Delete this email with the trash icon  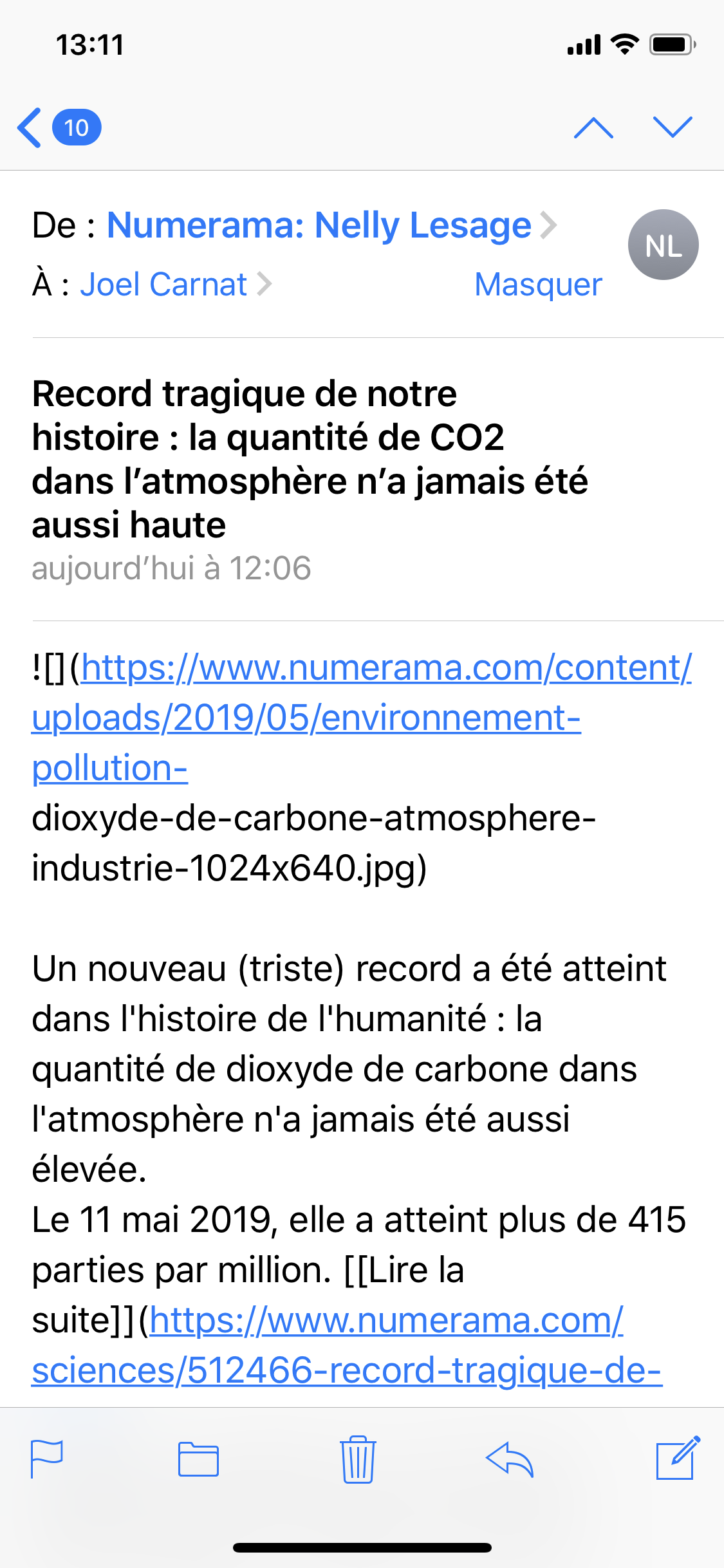[x=357, y=1459]
